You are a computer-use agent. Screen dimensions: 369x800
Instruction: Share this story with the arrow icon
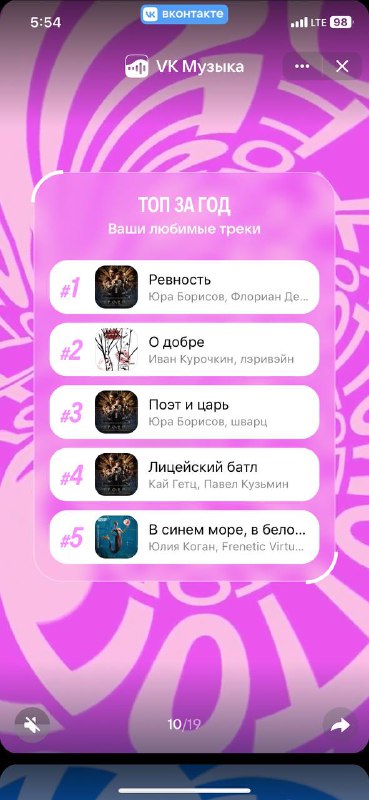(x=340, y=724)
